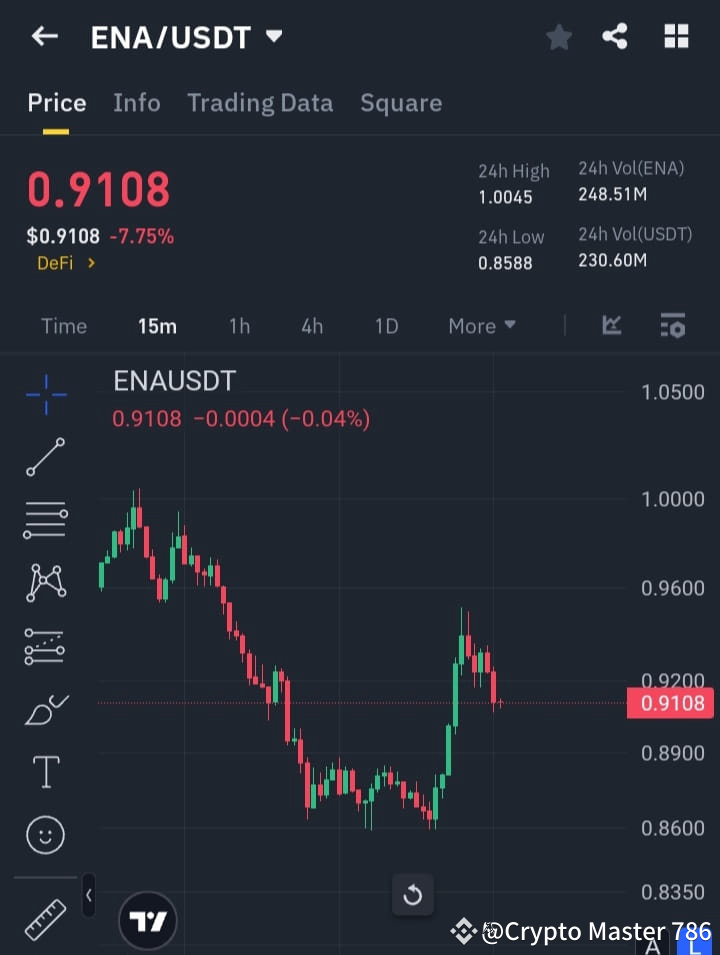Open the emoji sticker tool

coord(45,834)
